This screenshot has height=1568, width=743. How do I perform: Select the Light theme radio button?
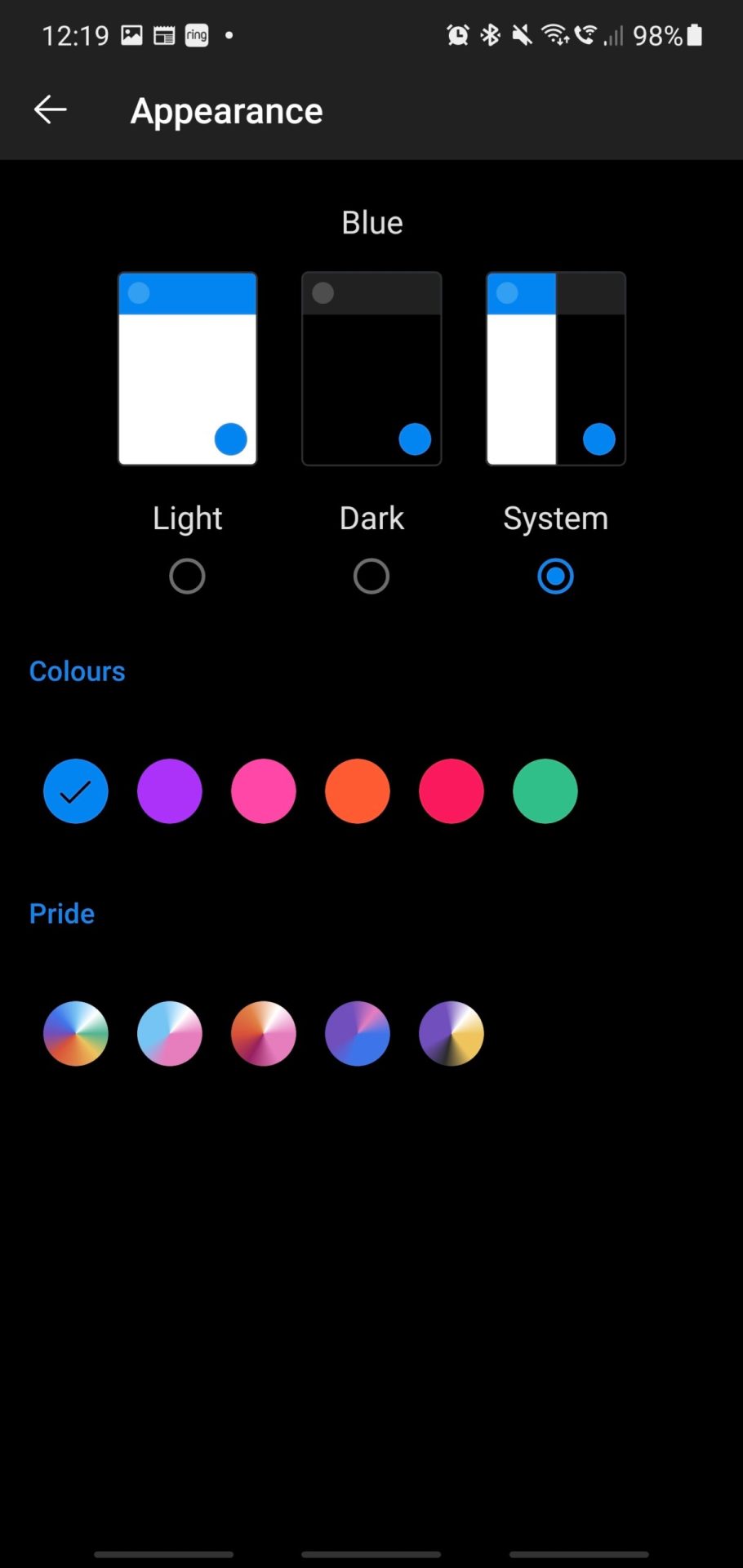[187, 577]
